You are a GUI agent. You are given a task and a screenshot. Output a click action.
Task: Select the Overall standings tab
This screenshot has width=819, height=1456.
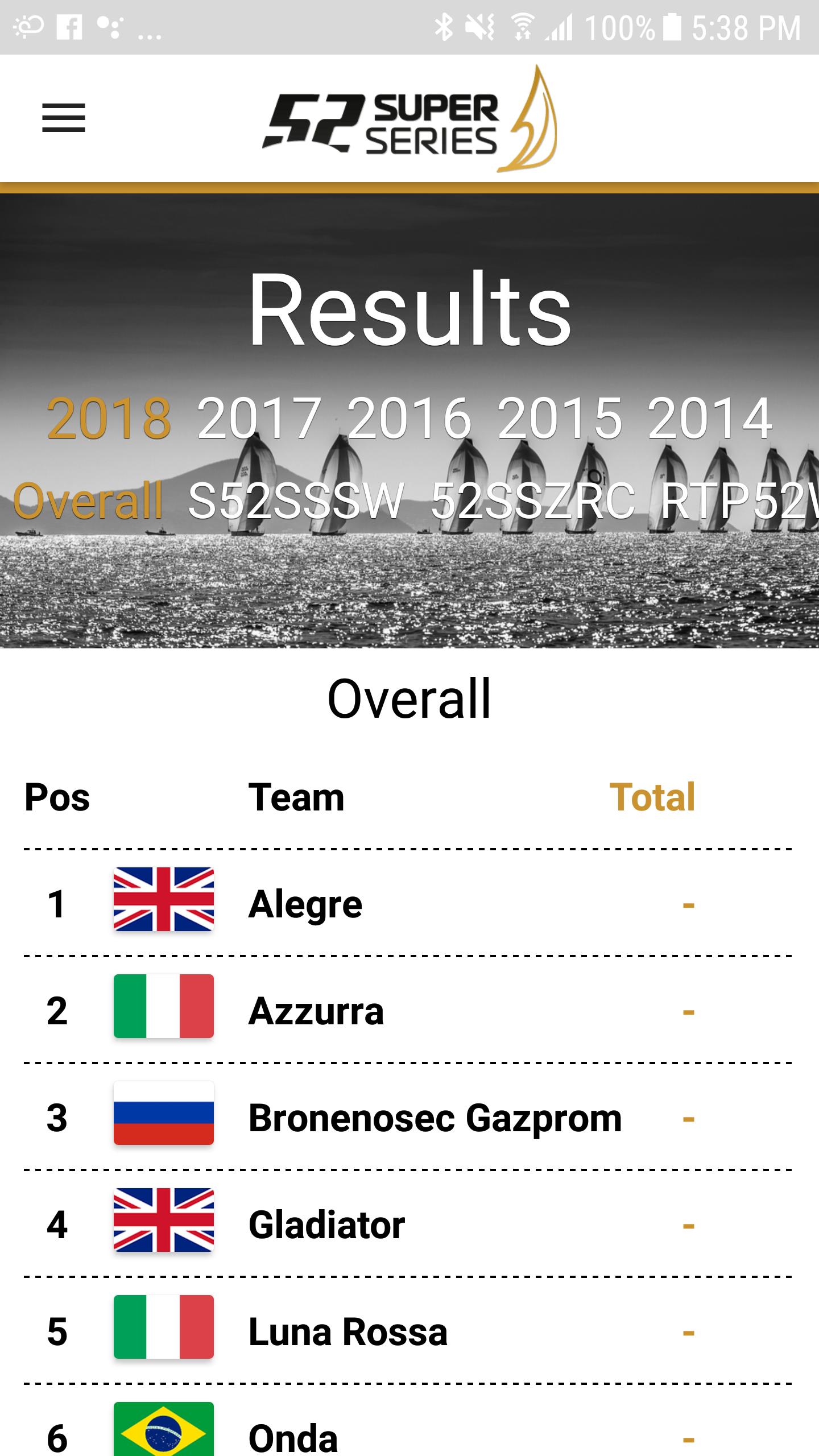(x=88, y=501)
